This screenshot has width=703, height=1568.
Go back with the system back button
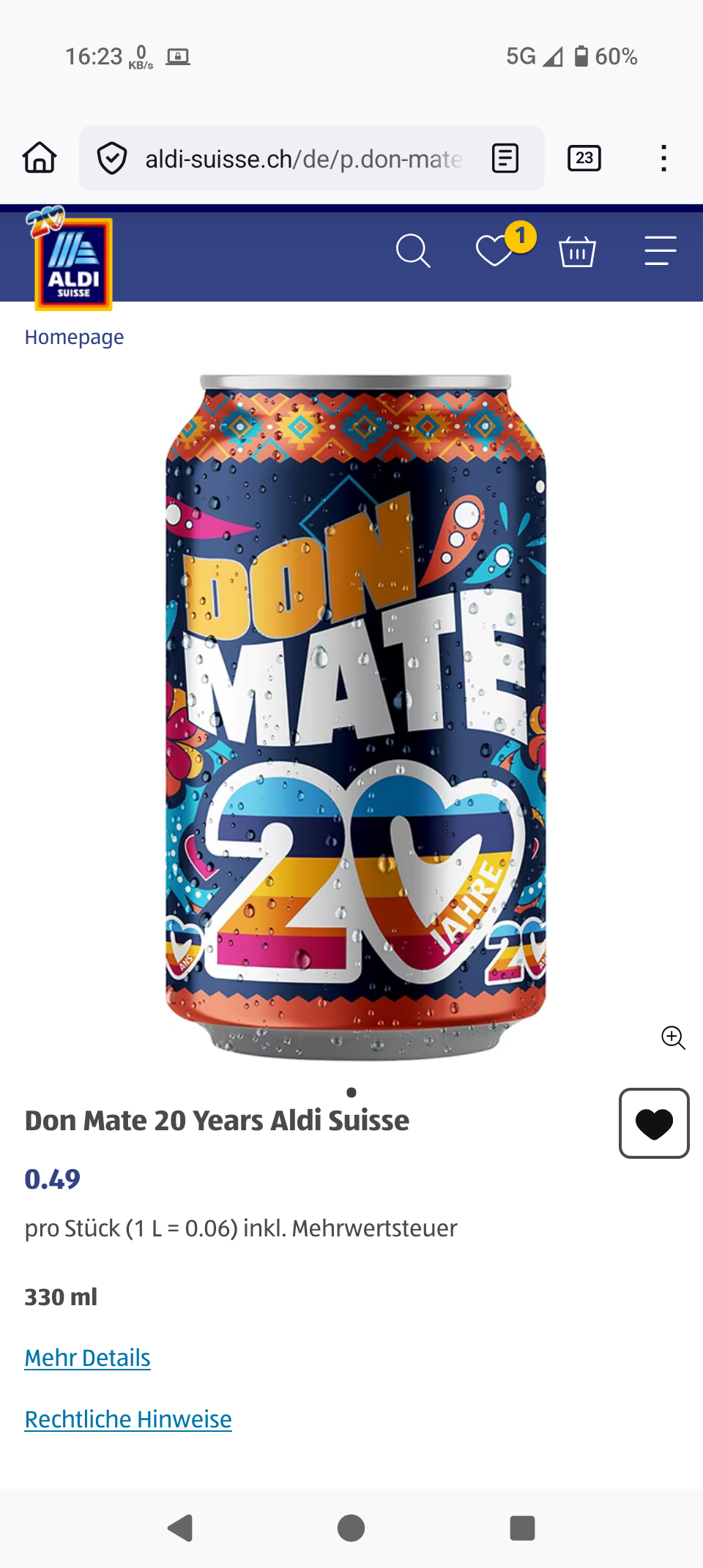coord(180,1528)
